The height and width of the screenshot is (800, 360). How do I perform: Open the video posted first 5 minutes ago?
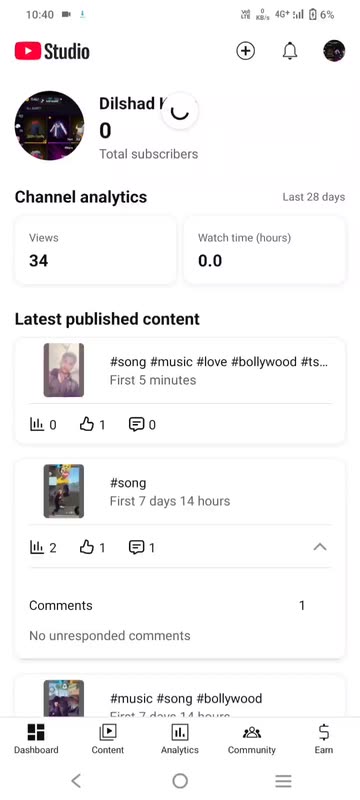coord(180,370)
